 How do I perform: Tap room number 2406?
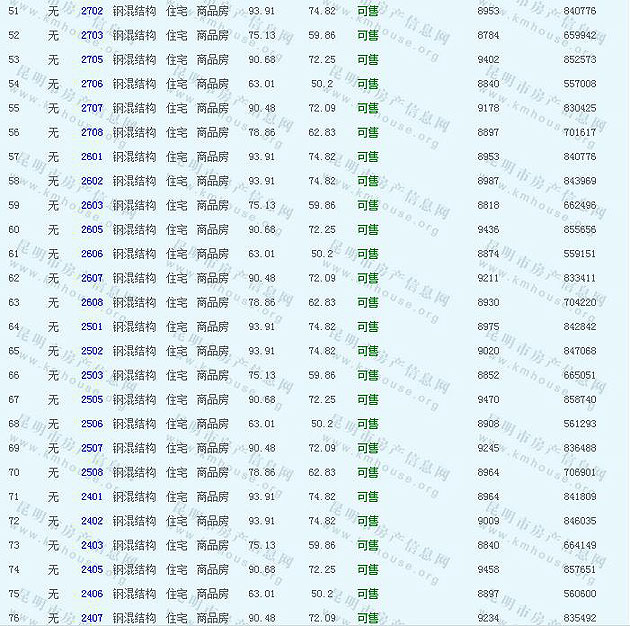(x=92, y=594)
